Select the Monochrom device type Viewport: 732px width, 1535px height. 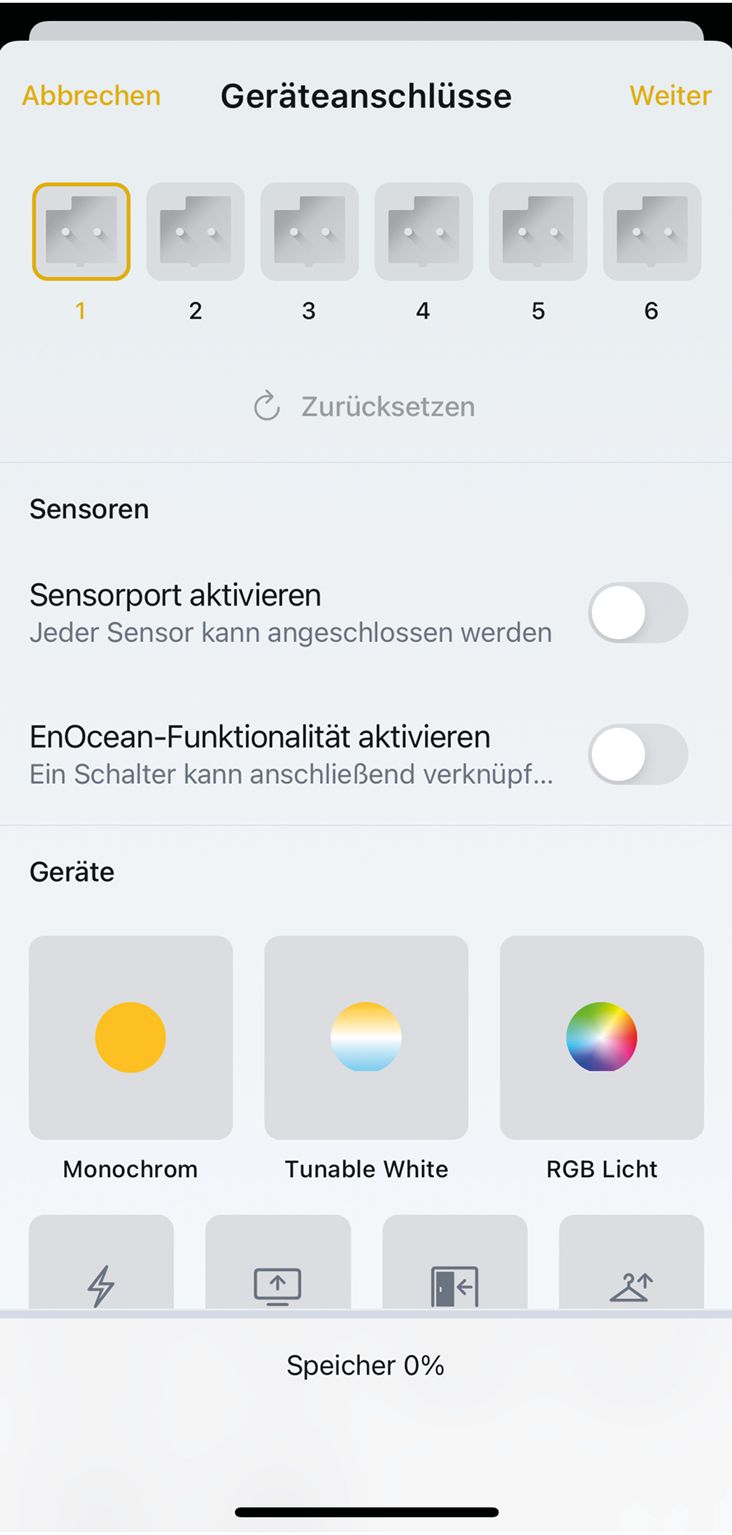click(x=131, y=1038)
